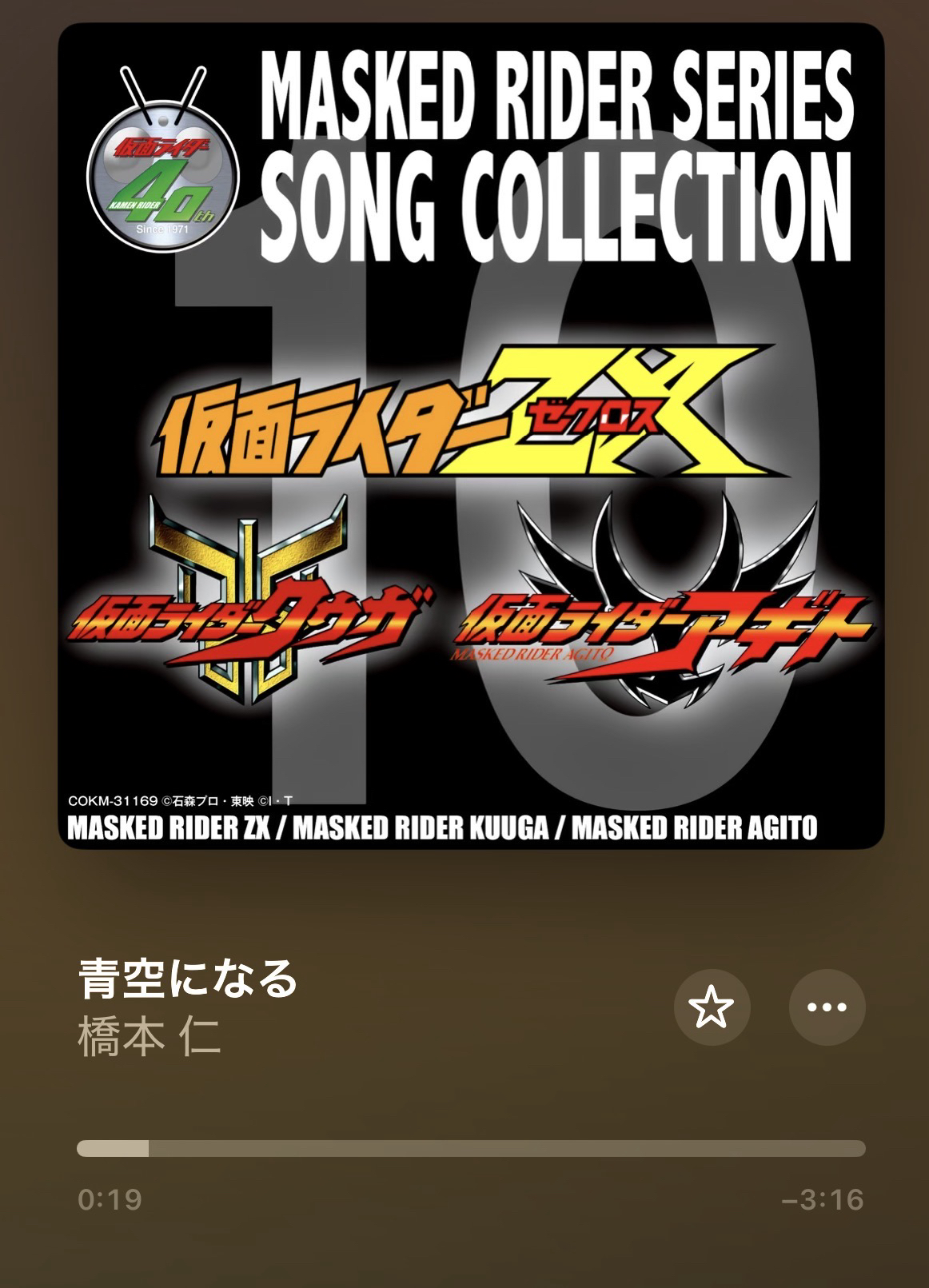Image resolution: width=929 pixels, height=1288 pixels.
Task: Tap the Masked Rider Song Collection album artwork
Action: (x=471, y=436)
